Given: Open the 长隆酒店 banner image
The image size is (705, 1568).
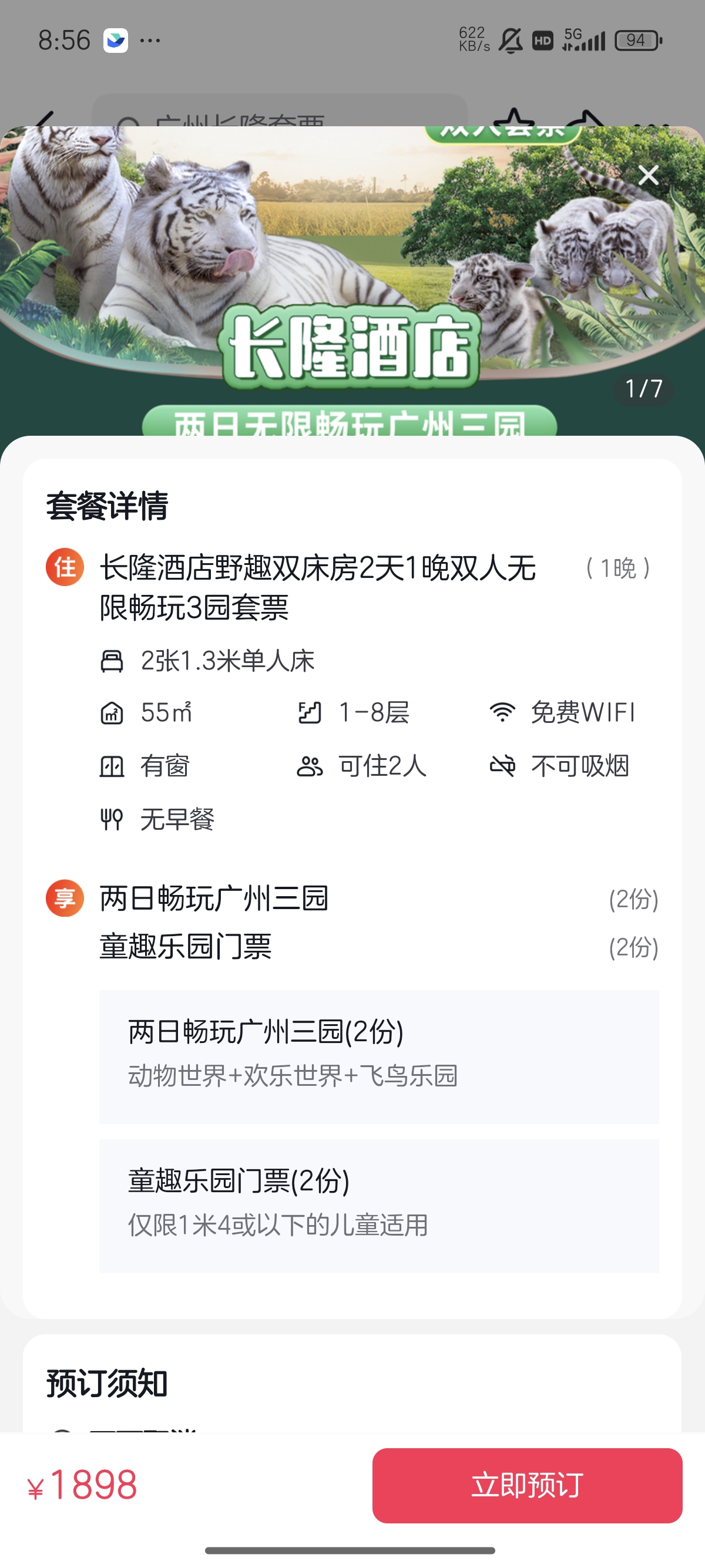Looking at the screenshot, I should (352, 281).
